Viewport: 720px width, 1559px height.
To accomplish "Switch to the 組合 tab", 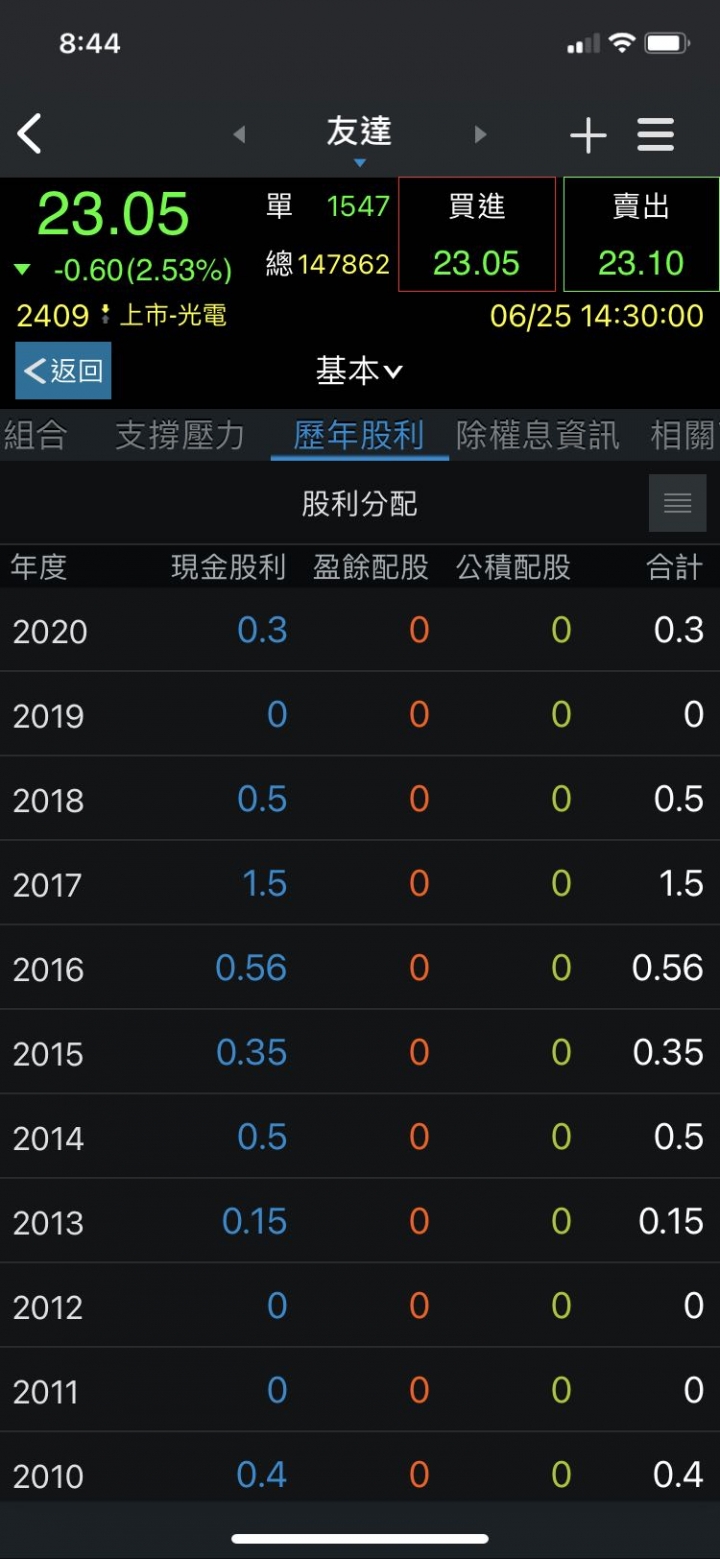I will coord(36,435).
